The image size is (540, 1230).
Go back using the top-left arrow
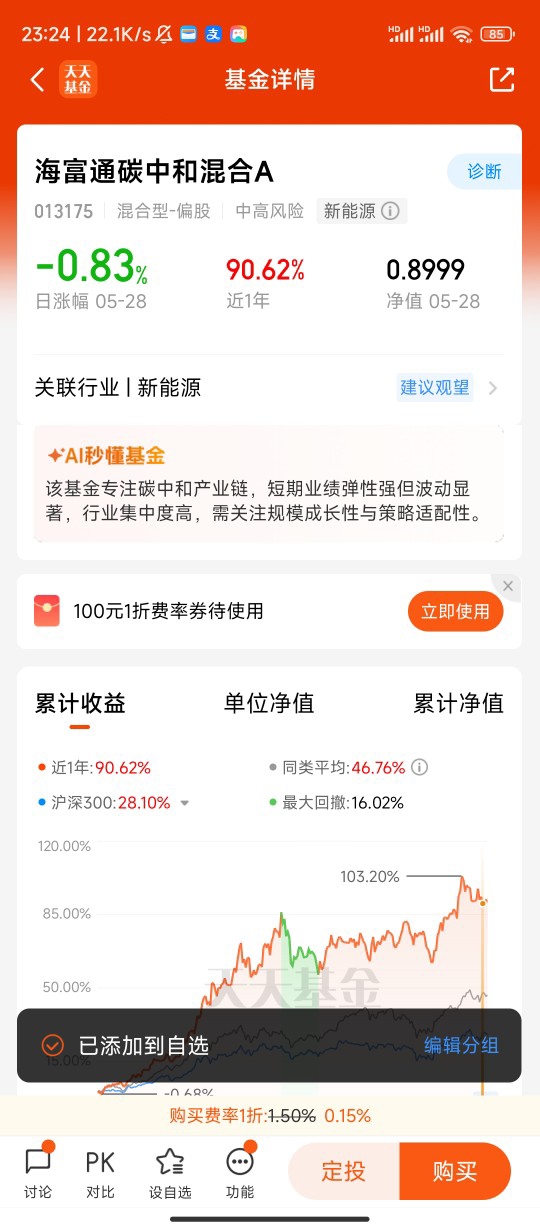pyautogui.click(x=38, y=80)
